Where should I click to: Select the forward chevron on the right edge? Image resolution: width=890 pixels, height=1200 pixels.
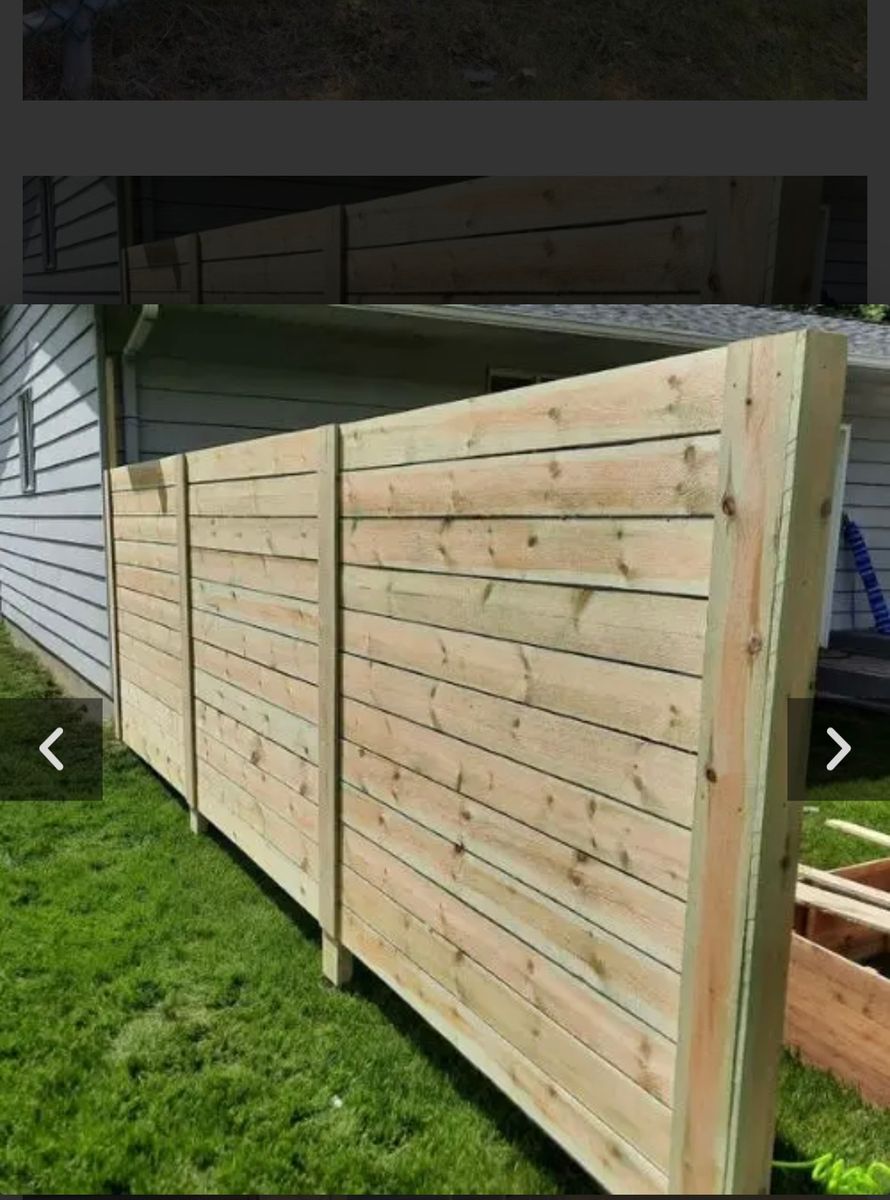838,748
